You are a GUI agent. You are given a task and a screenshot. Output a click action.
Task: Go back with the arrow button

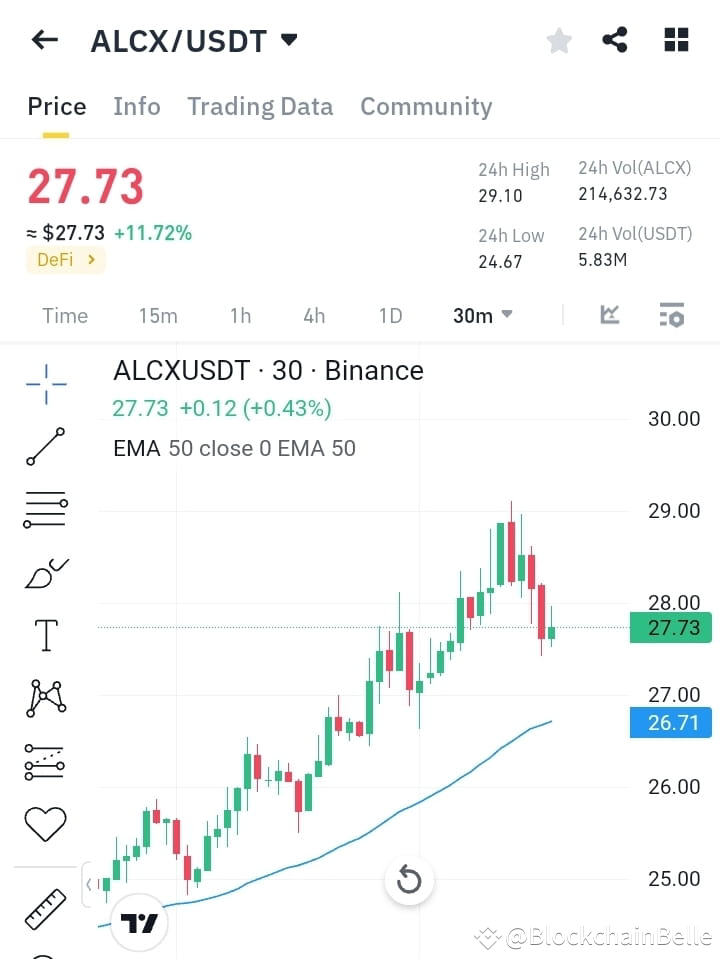click(x=42, y=40)
